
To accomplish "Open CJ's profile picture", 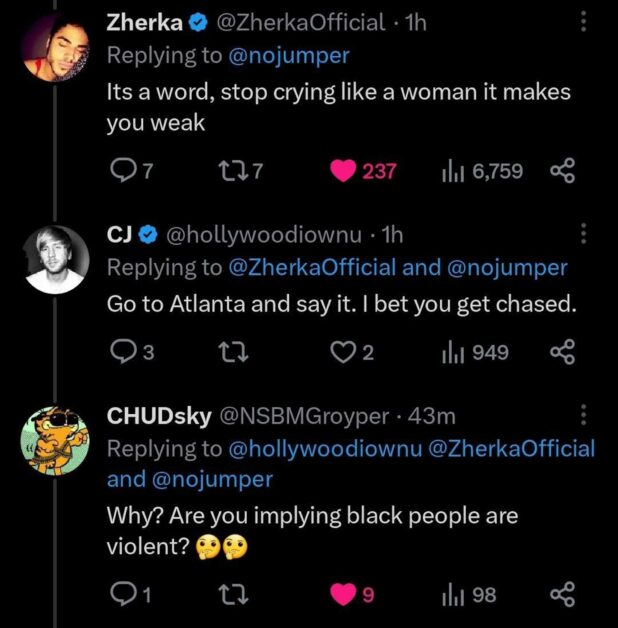I will [54, 259].
